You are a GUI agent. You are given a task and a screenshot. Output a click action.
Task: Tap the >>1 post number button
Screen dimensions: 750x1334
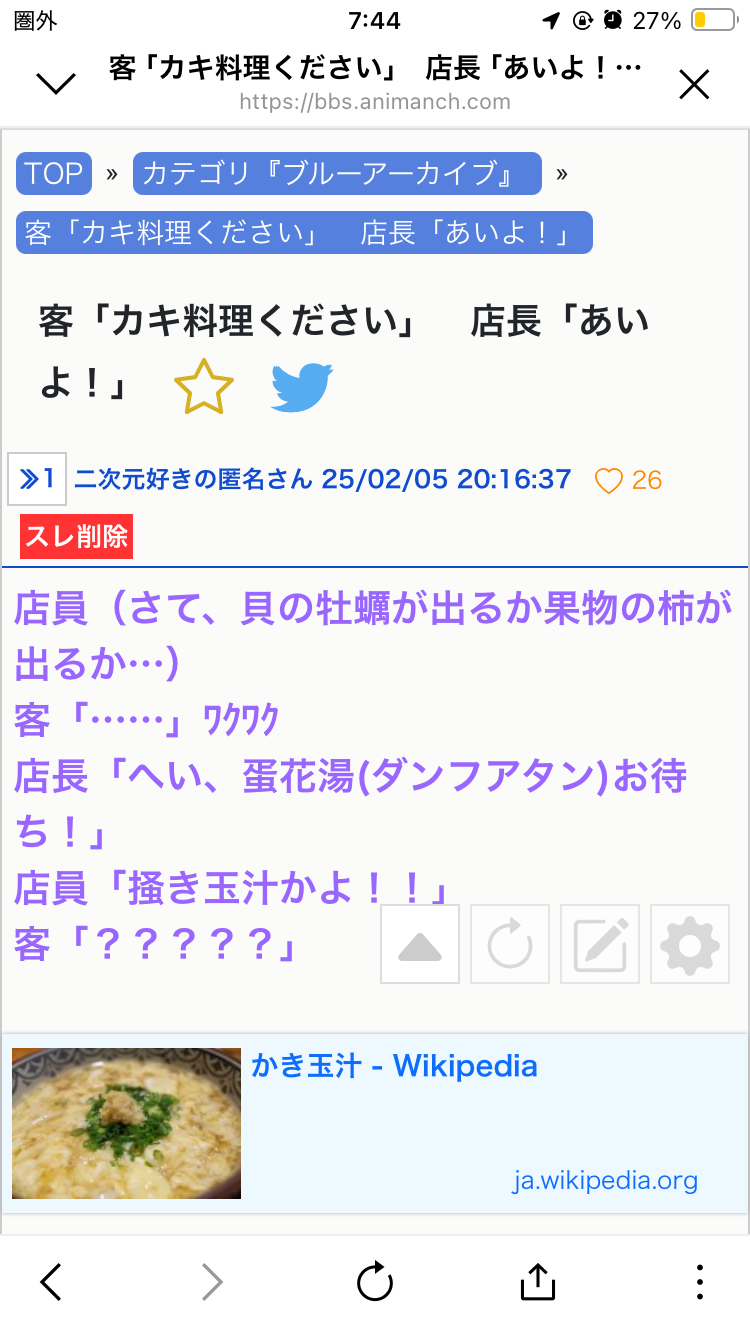pos(37,480)
